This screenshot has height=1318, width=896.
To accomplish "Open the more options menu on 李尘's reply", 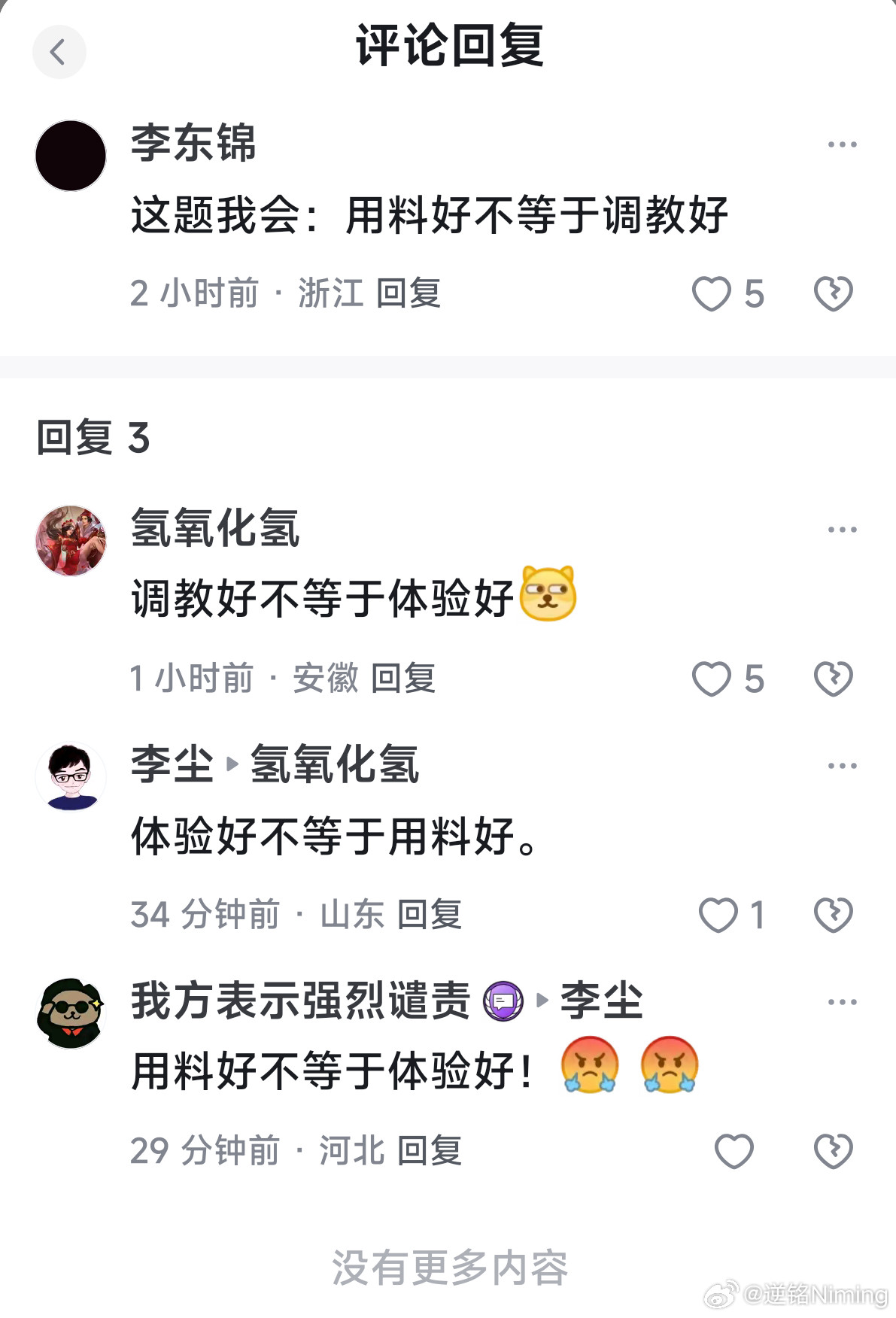I will pos(841,765).
